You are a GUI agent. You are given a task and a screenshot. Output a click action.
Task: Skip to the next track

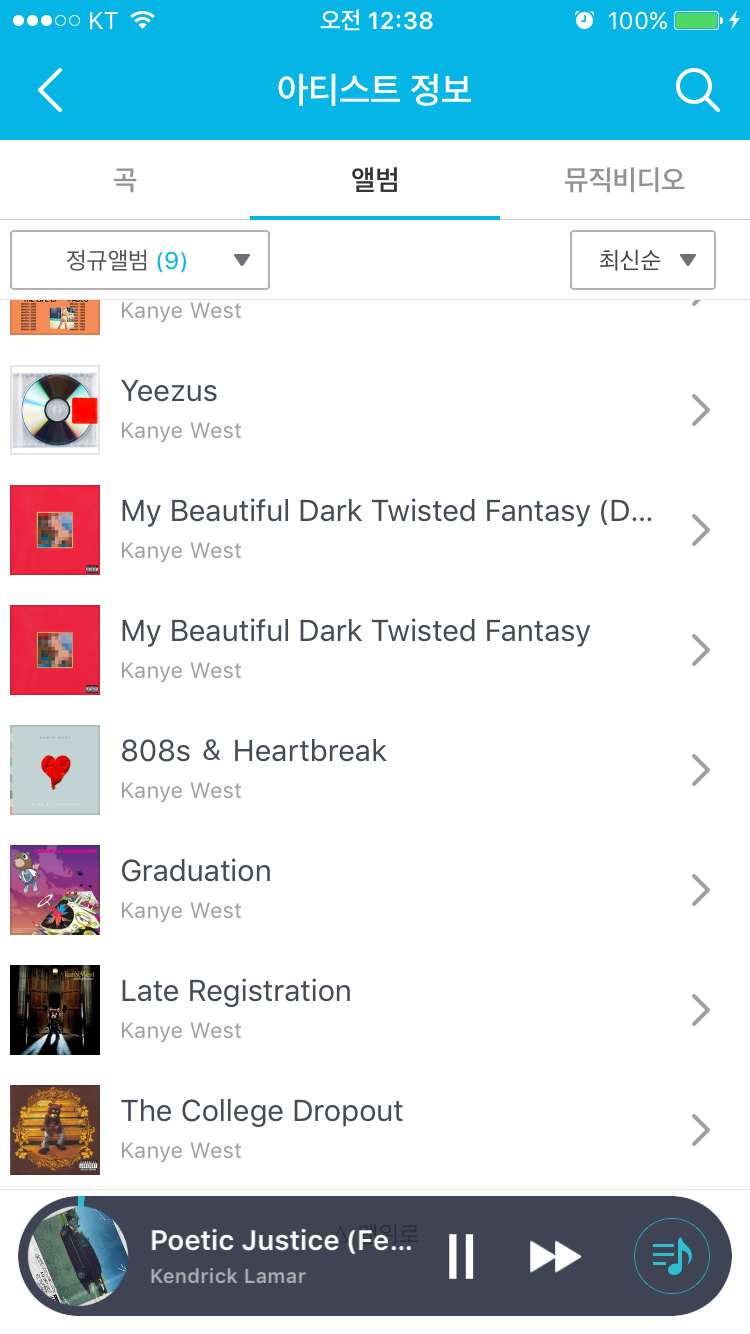tap(555, 1256)
